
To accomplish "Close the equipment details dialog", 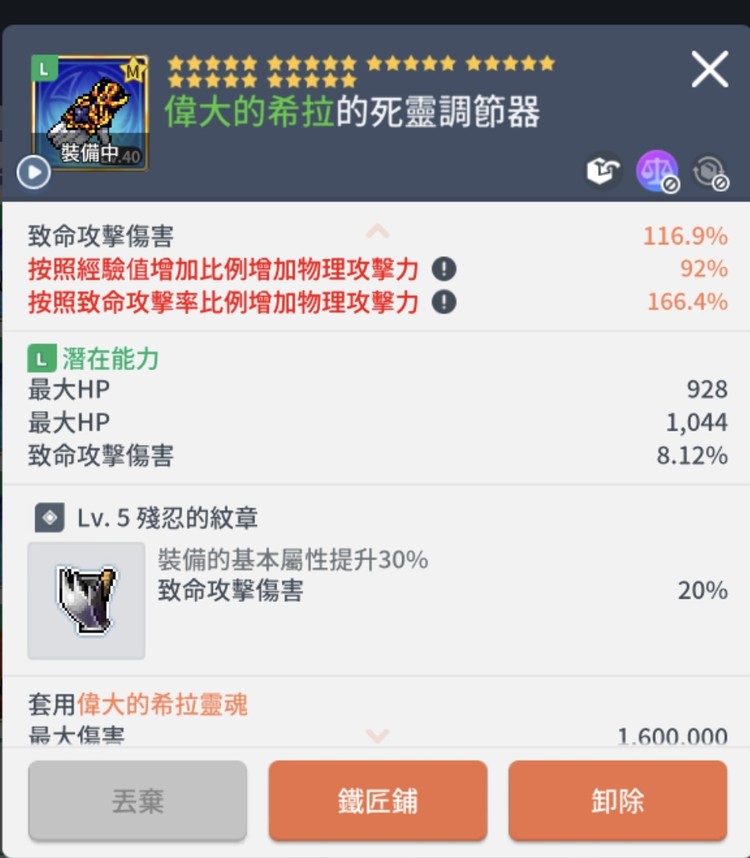I will pos(709,70).
